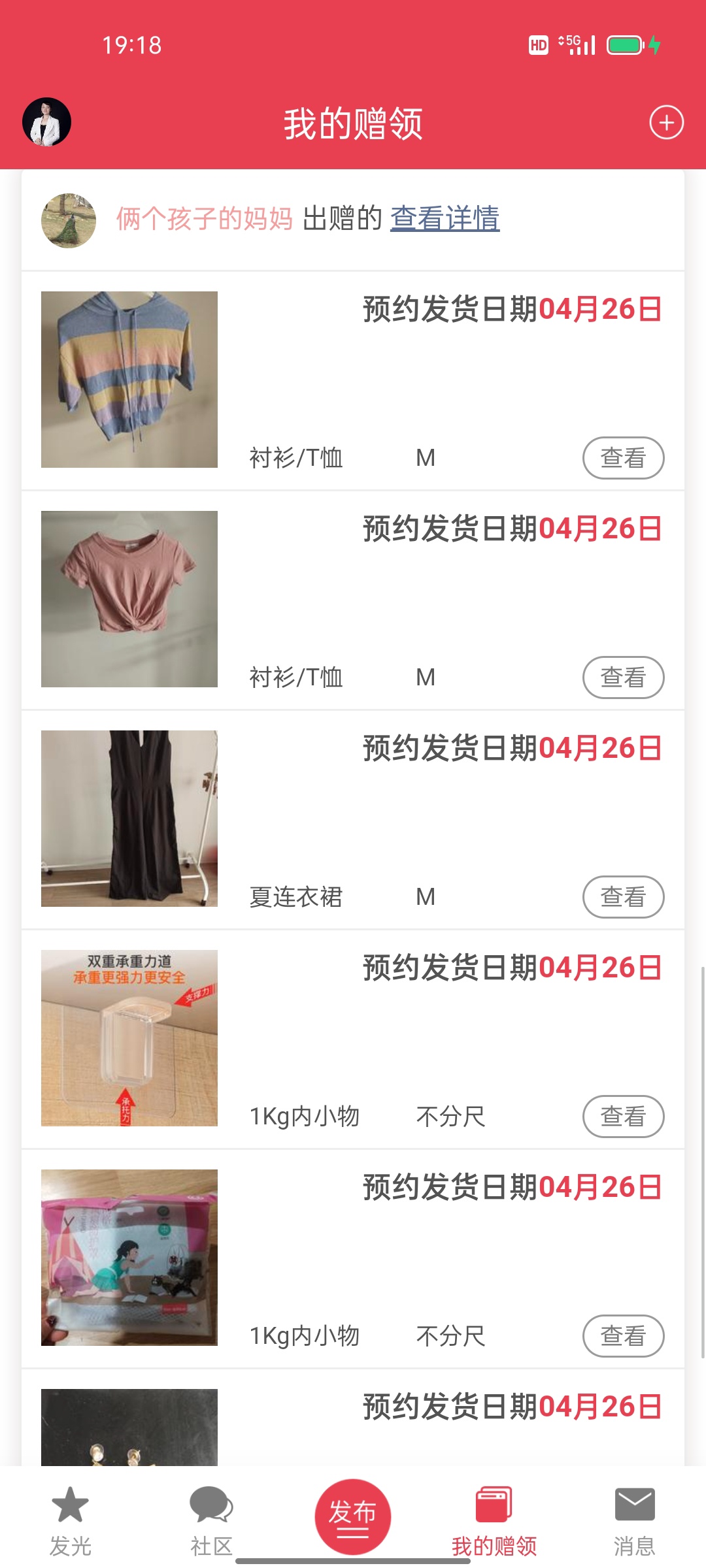Open 查看详情 link for the giver
Image resolution: width=706 pixels, height=1568 pixels.
click(445, 218)
